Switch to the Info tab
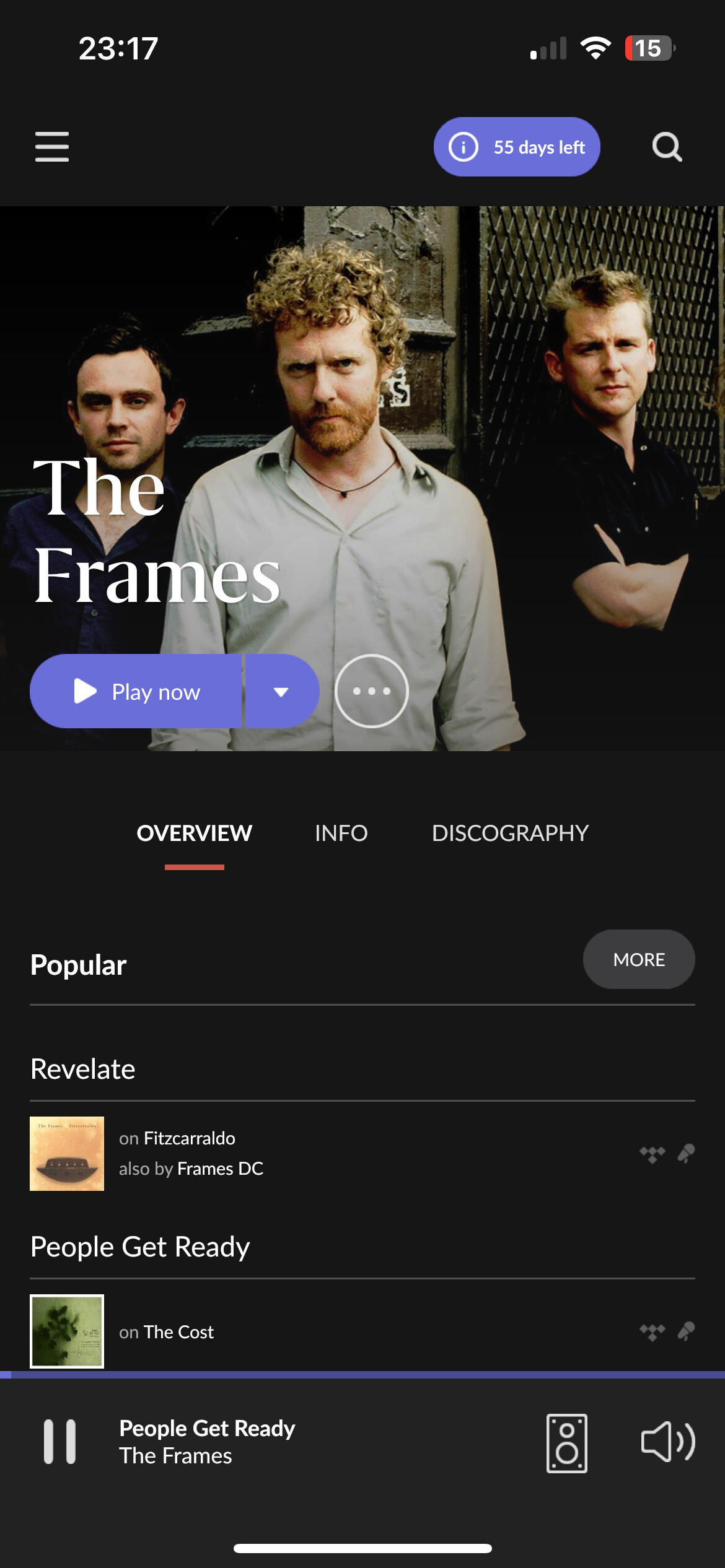 point(341,833)
